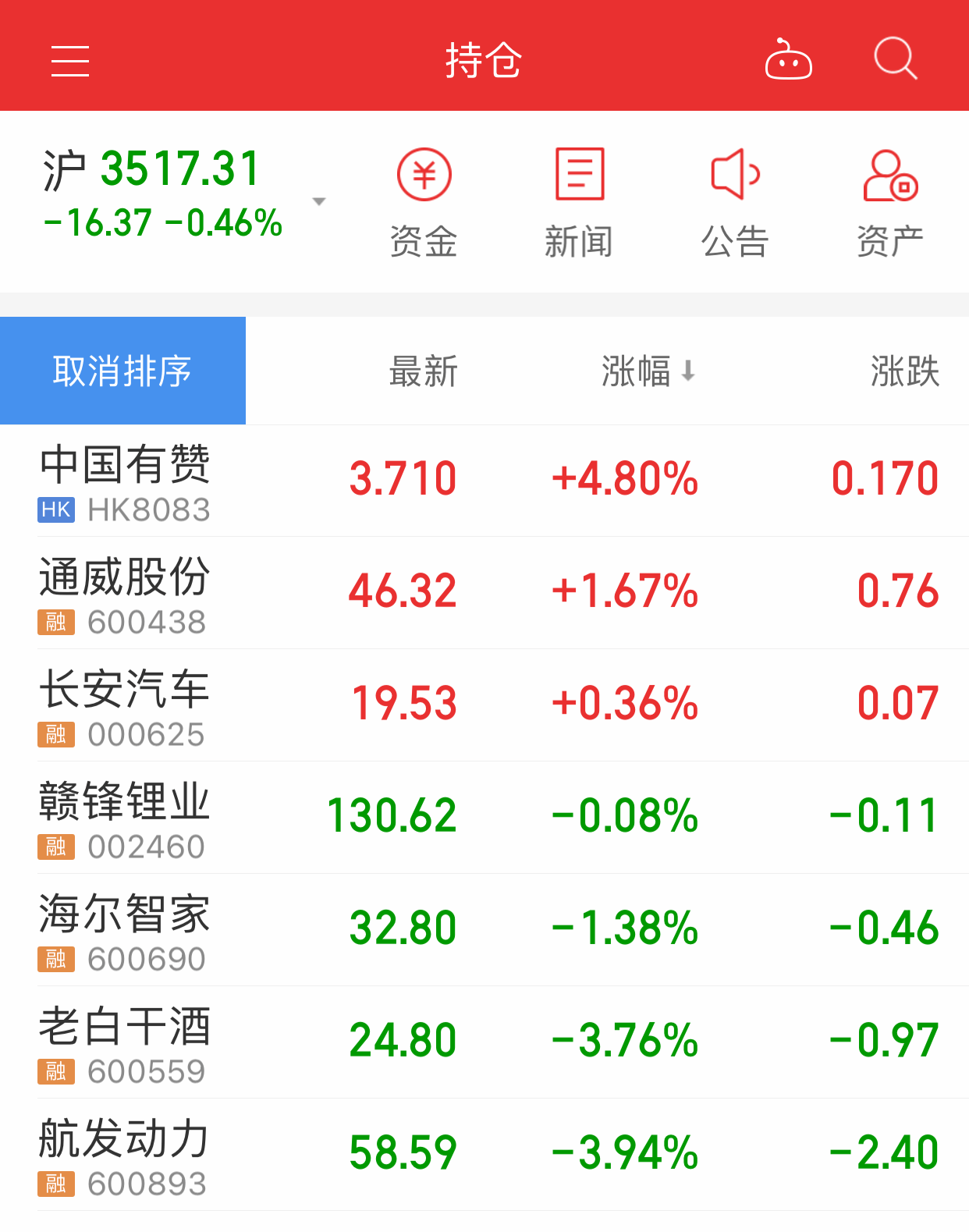The height and width of the screenshot is (1232, 969).
Task: Open 新闻 news section
Action: (579, 203)
